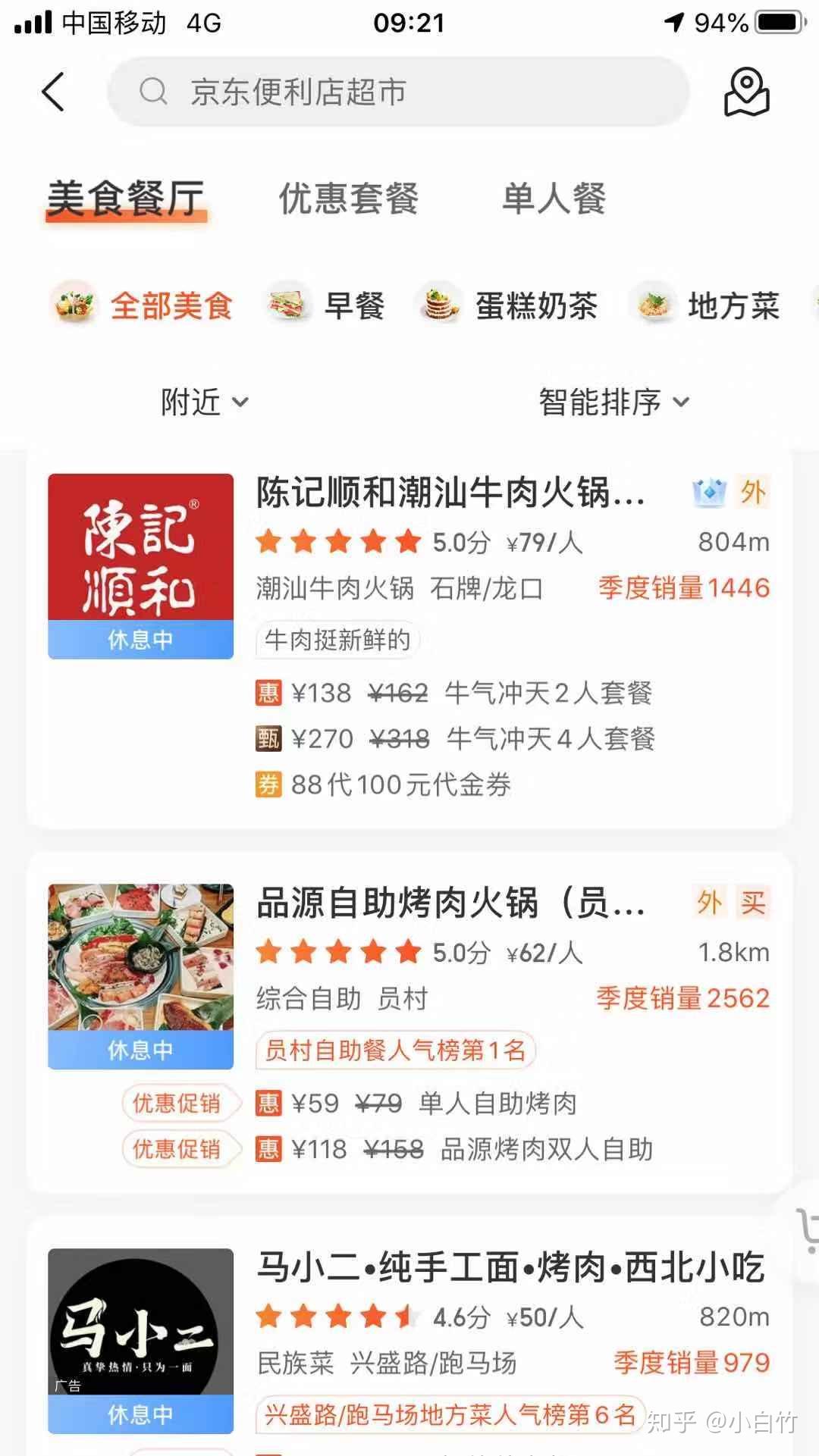Switch to the 优惠套餐 tab

click(x=348, y=199)
